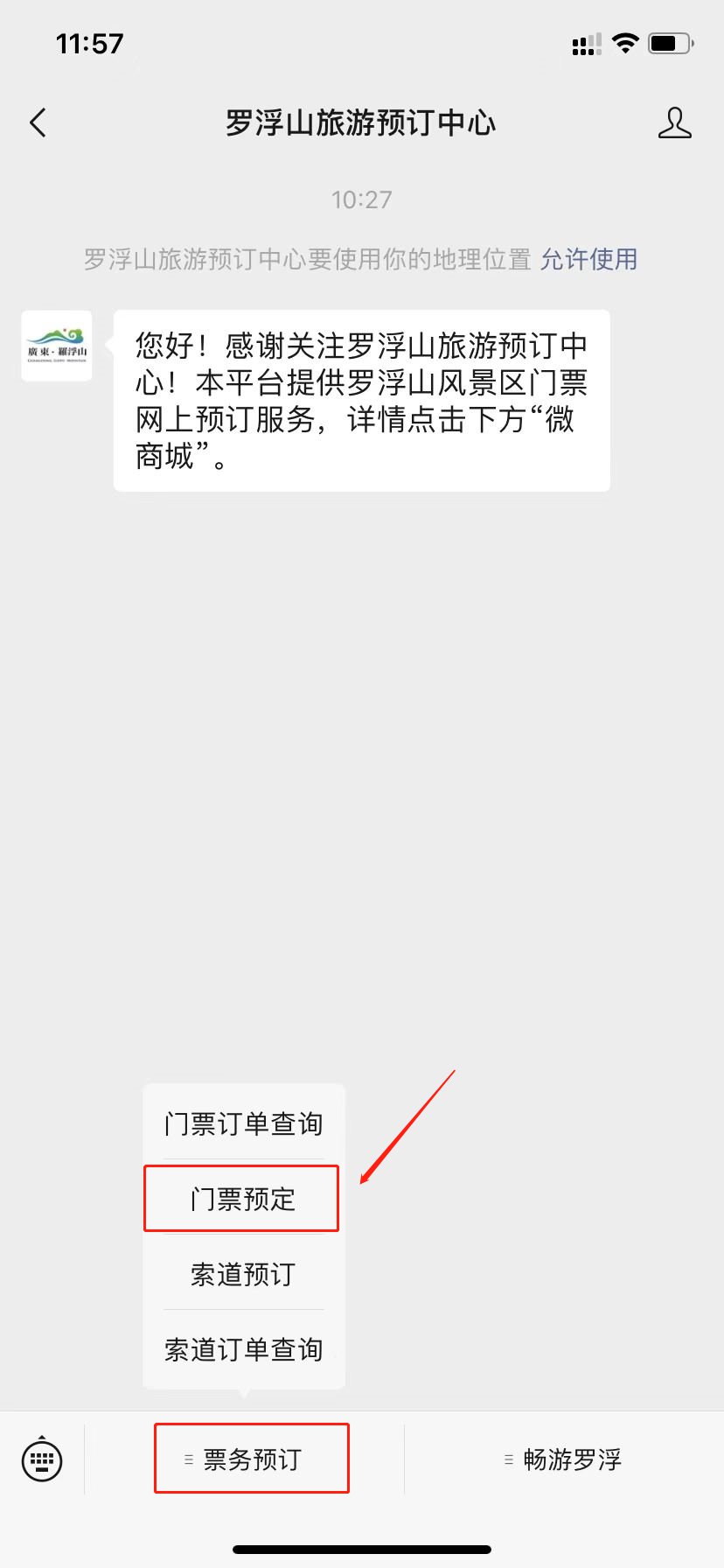Tap 允许使用 to allow location access
This screenshot has height=1568, width=724.
(x=588, y=259)
